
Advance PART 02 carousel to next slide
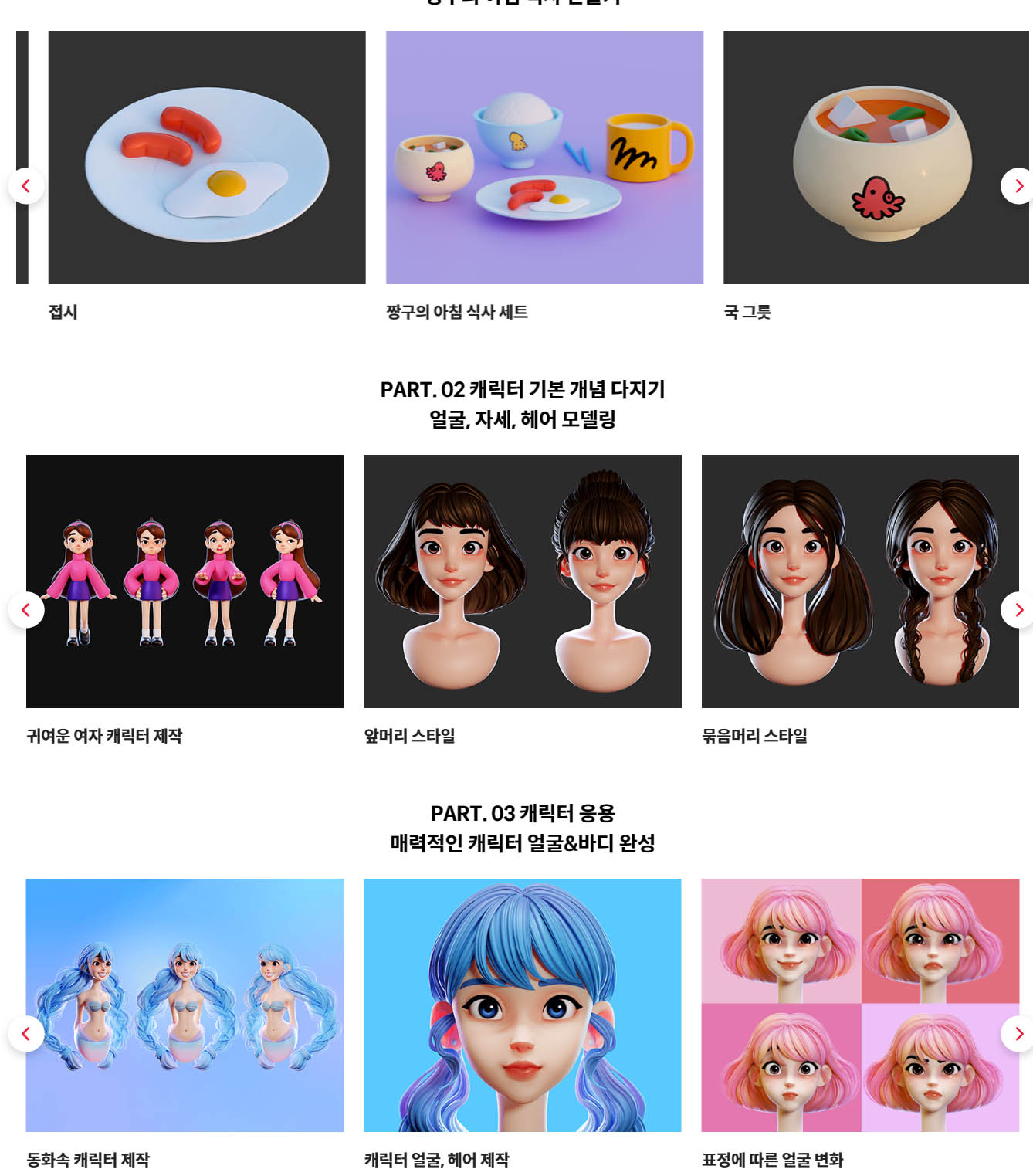[1018, 610]
